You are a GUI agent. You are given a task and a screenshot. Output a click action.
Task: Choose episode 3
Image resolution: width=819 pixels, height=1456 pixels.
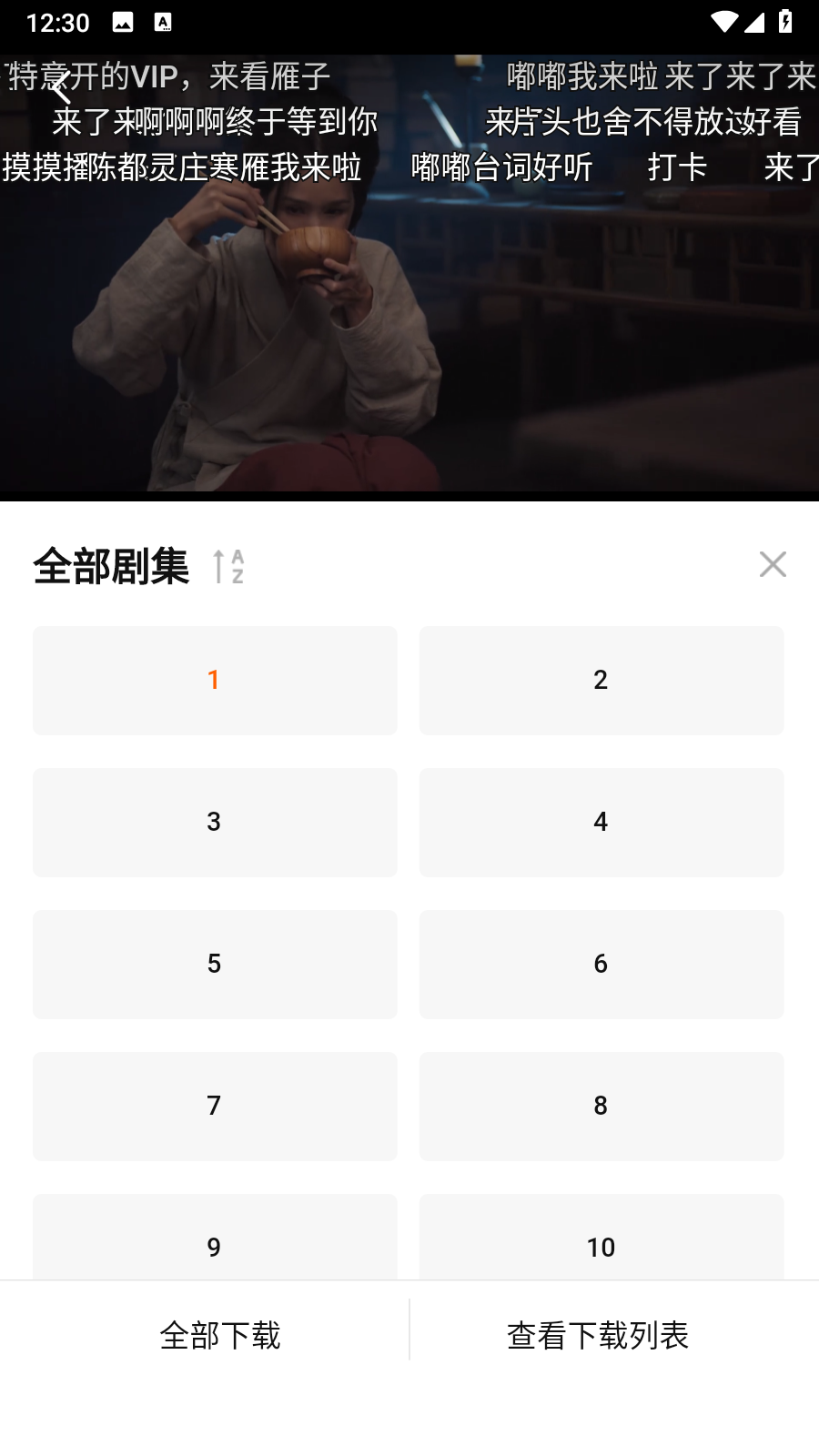click(215, 822)
